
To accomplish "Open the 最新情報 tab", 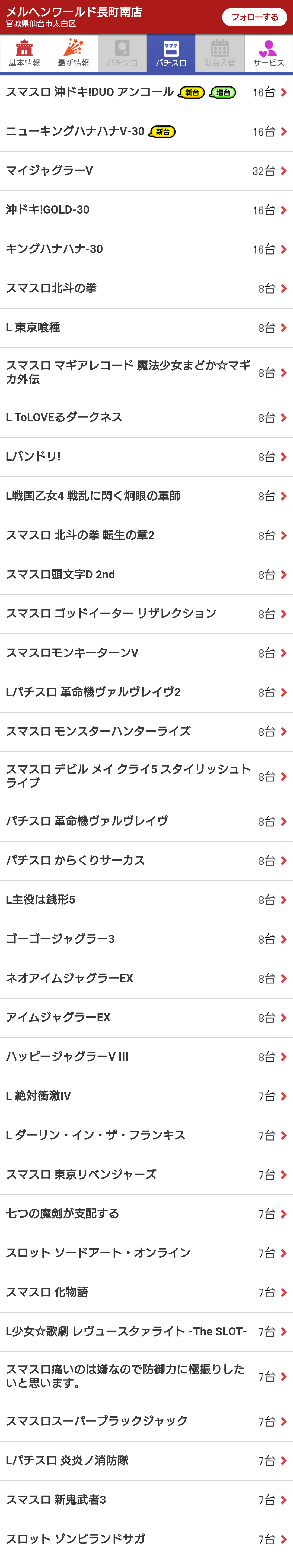I will pyautogui.click(x=73, y=54).
